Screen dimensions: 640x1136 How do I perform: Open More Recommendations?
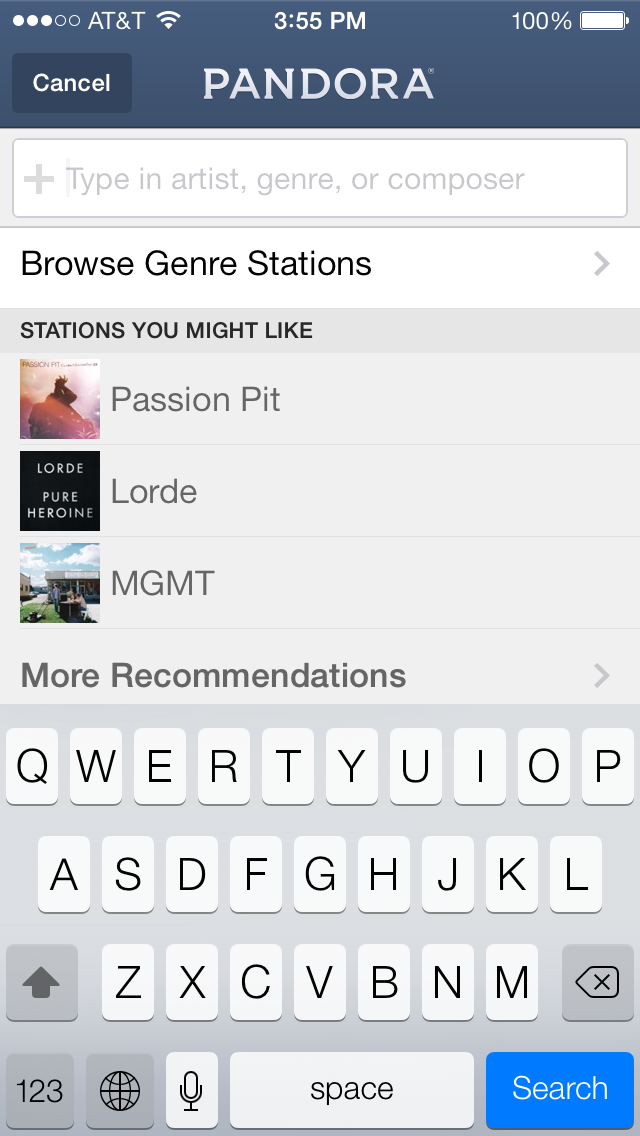[320, 675]
